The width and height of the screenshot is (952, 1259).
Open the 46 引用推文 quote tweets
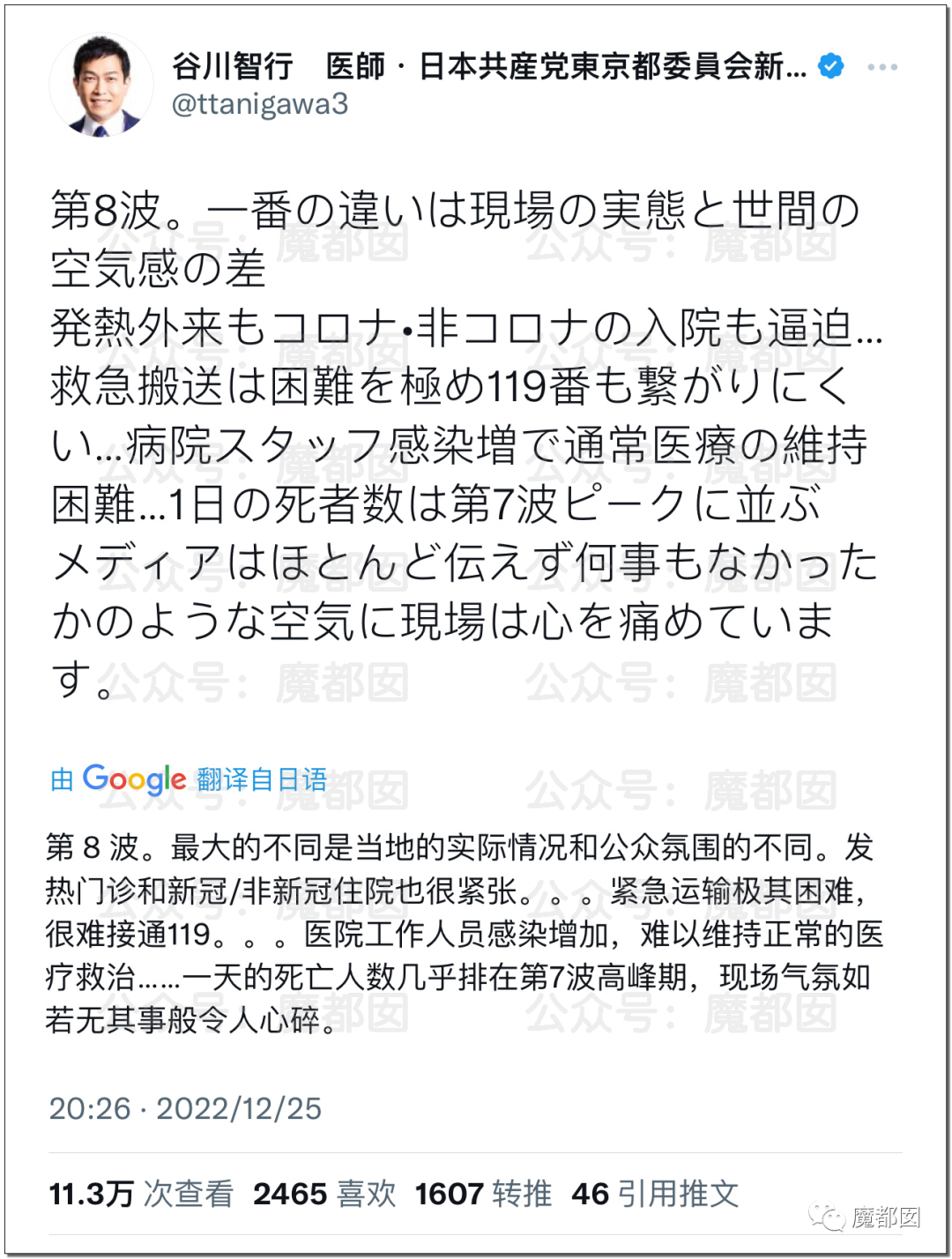[655, 1194]
